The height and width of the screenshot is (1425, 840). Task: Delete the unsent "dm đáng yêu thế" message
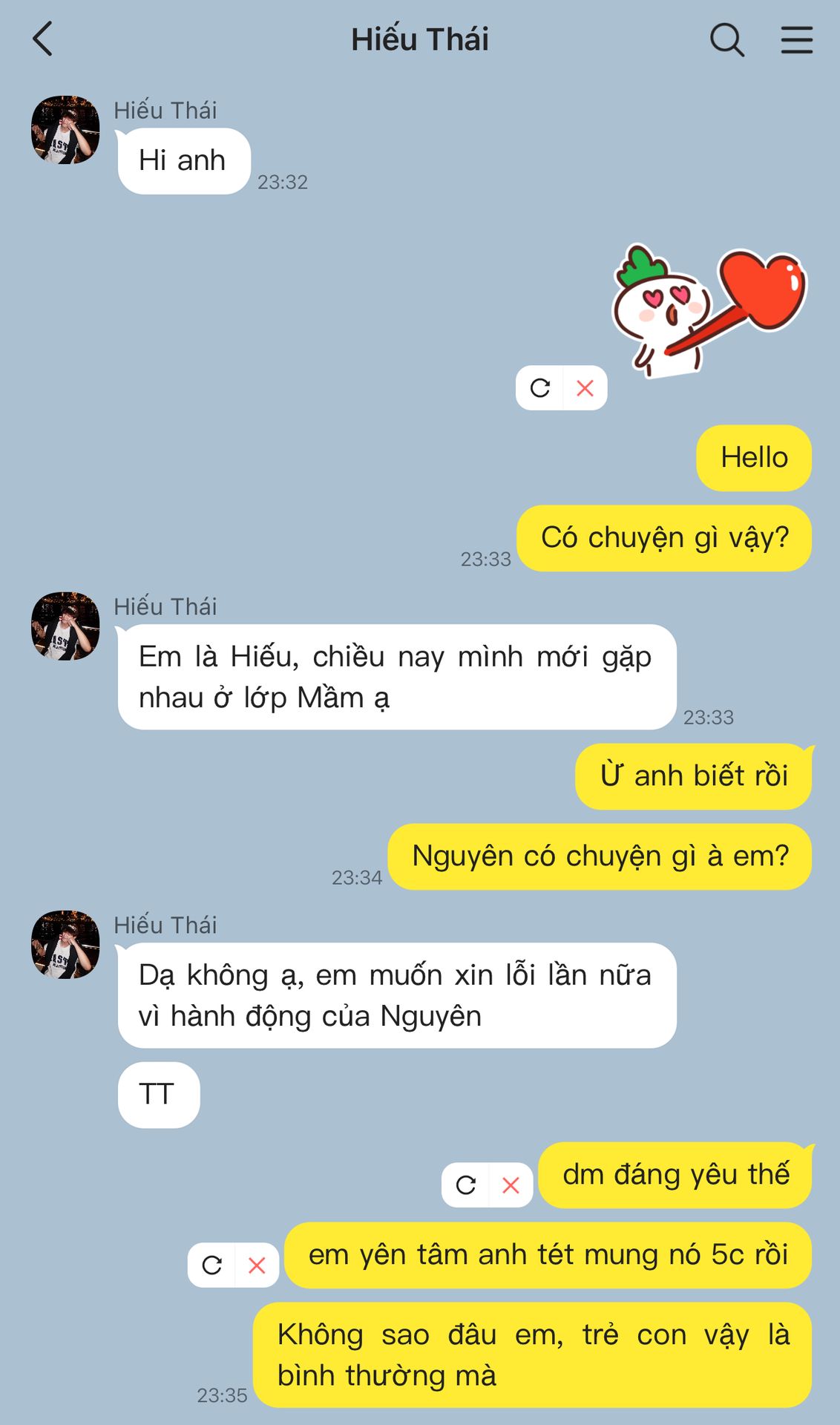tap(511, 1185)
